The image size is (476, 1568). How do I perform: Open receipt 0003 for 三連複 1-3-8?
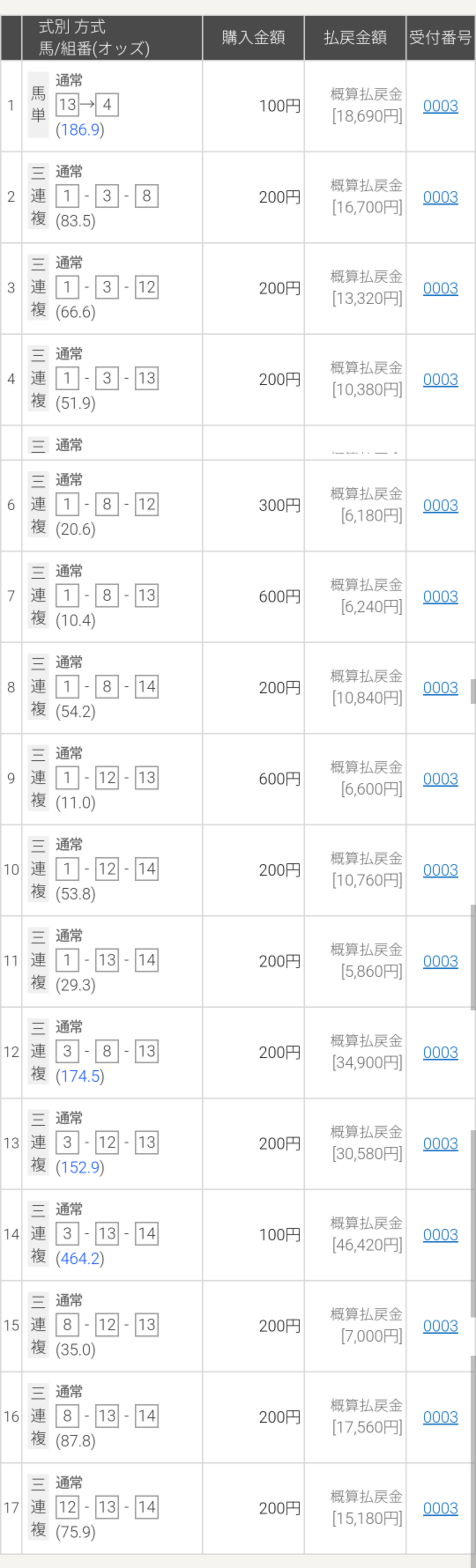coord(440,197)
